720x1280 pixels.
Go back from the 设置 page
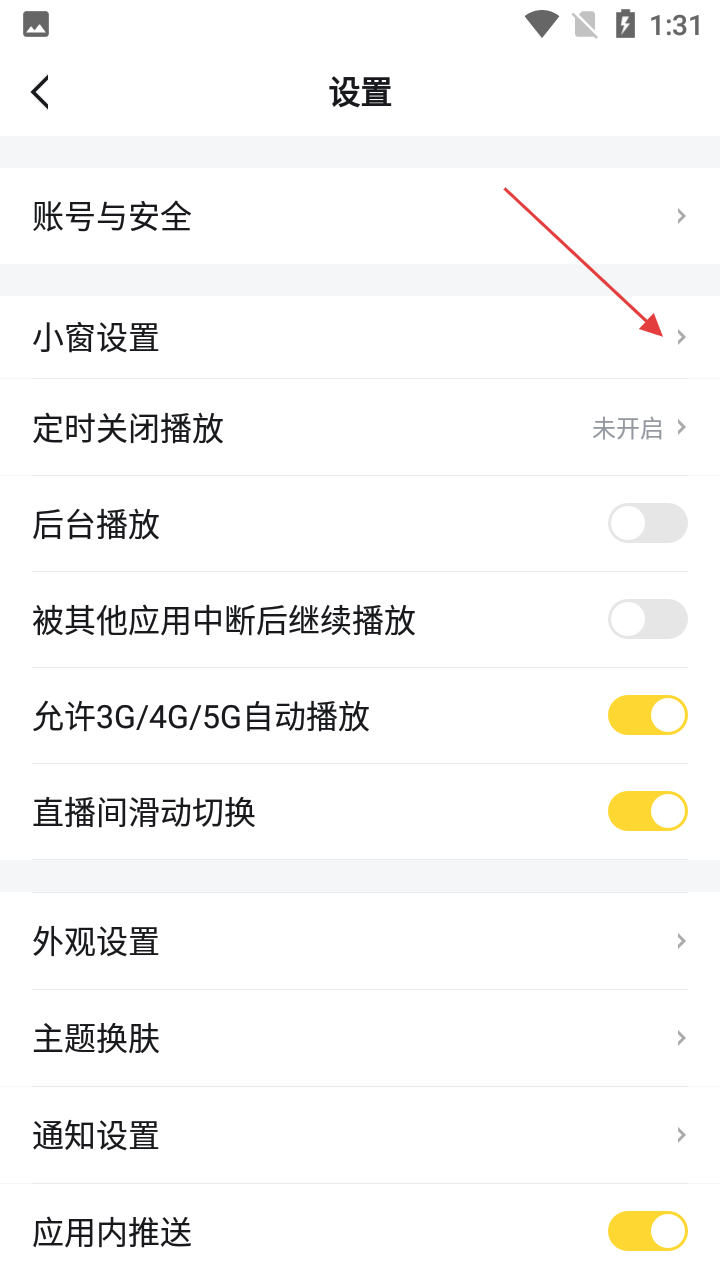tap(40, 92)
